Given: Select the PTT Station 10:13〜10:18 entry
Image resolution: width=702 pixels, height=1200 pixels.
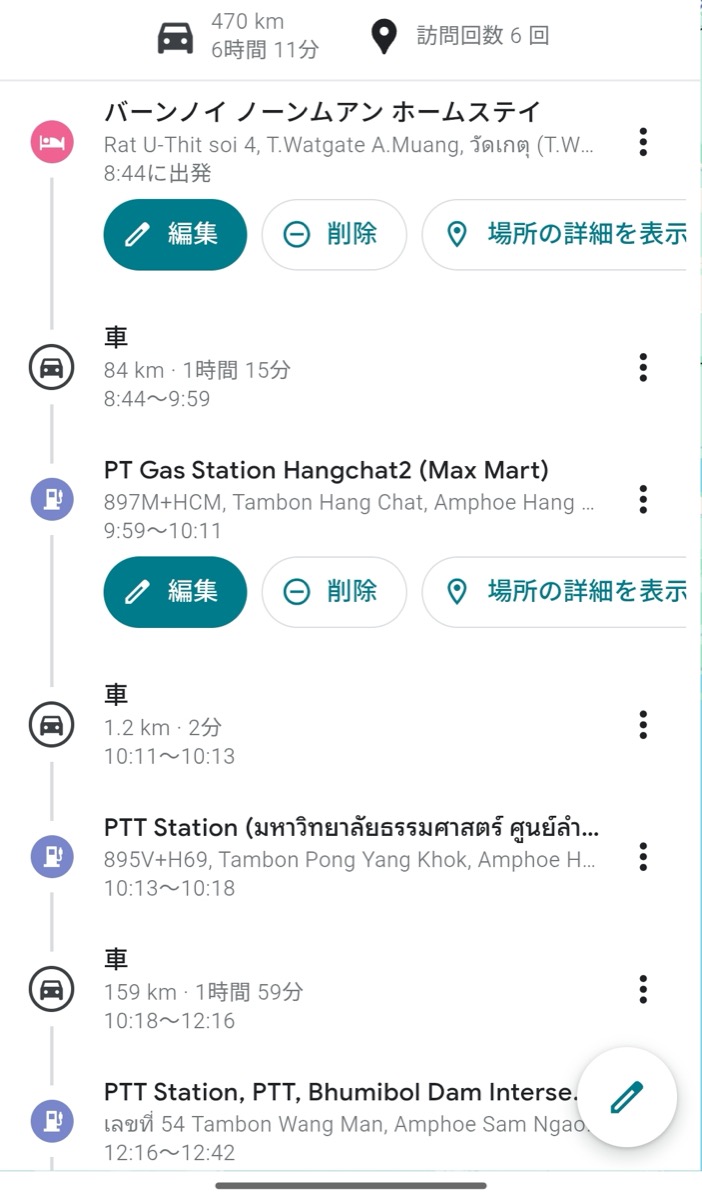Looking at the screenshot, I should tap(350, 857).
